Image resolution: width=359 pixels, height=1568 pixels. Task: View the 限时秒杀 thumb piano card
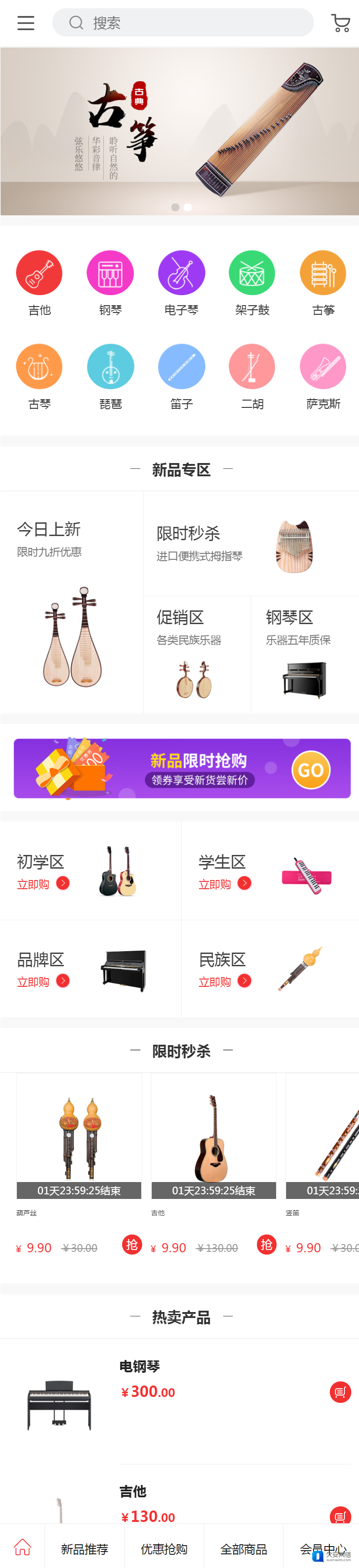pyautogui.click(x=251, y=543)
